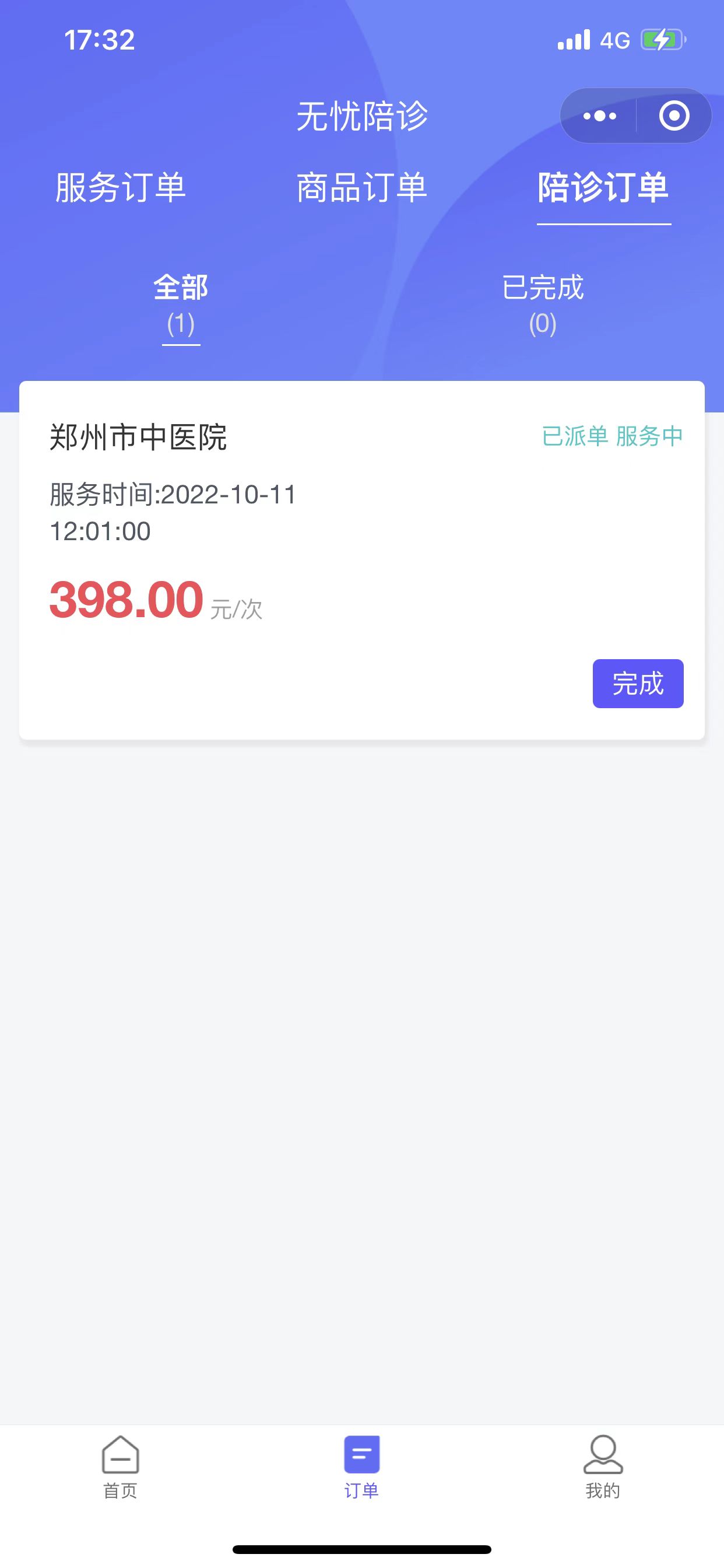Go to the 首页 tab
This screenshot has width=724, height=1568.
121,1467
